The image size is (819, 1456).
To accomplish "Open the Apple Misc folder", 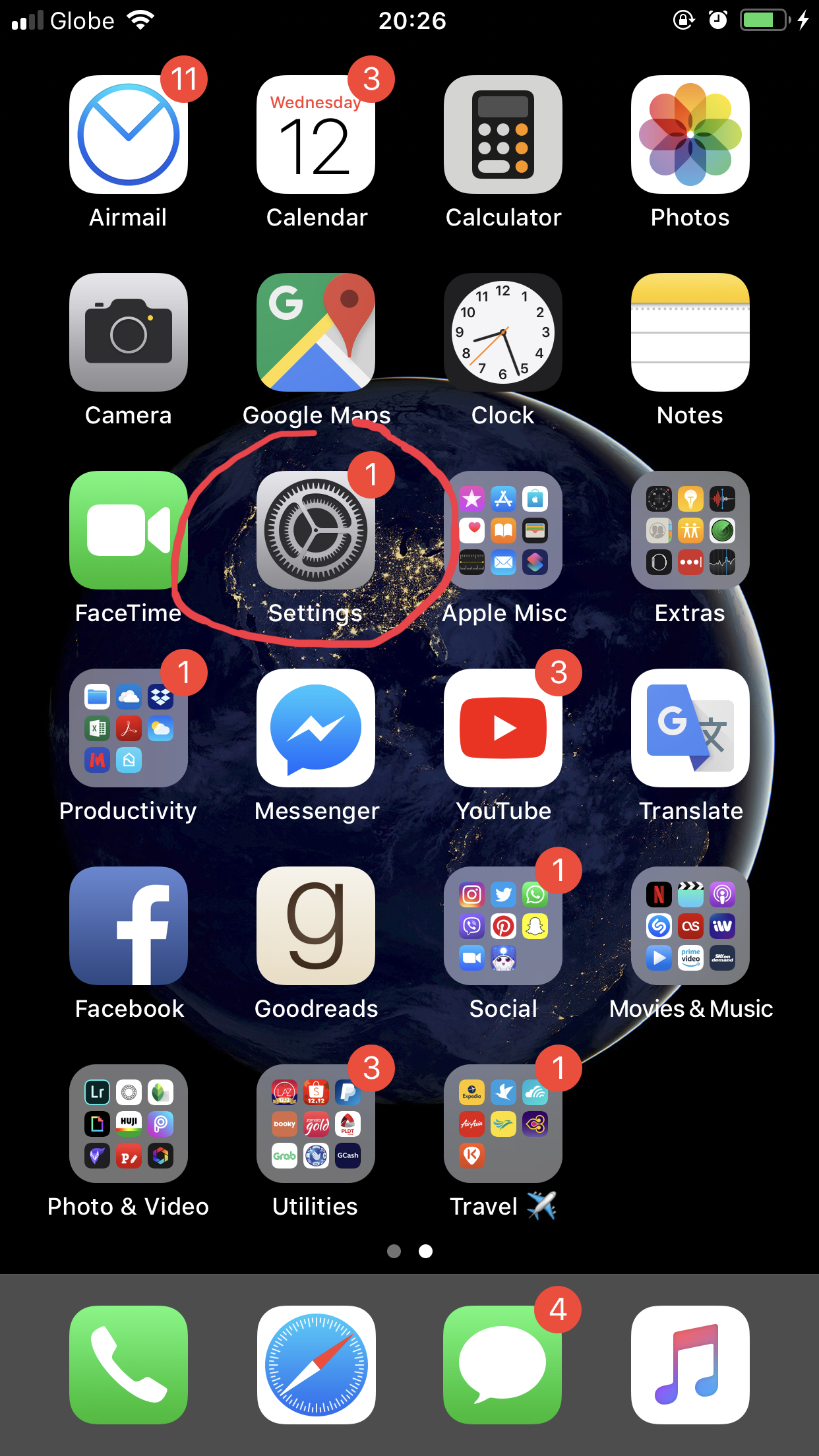I will (503, 530).
